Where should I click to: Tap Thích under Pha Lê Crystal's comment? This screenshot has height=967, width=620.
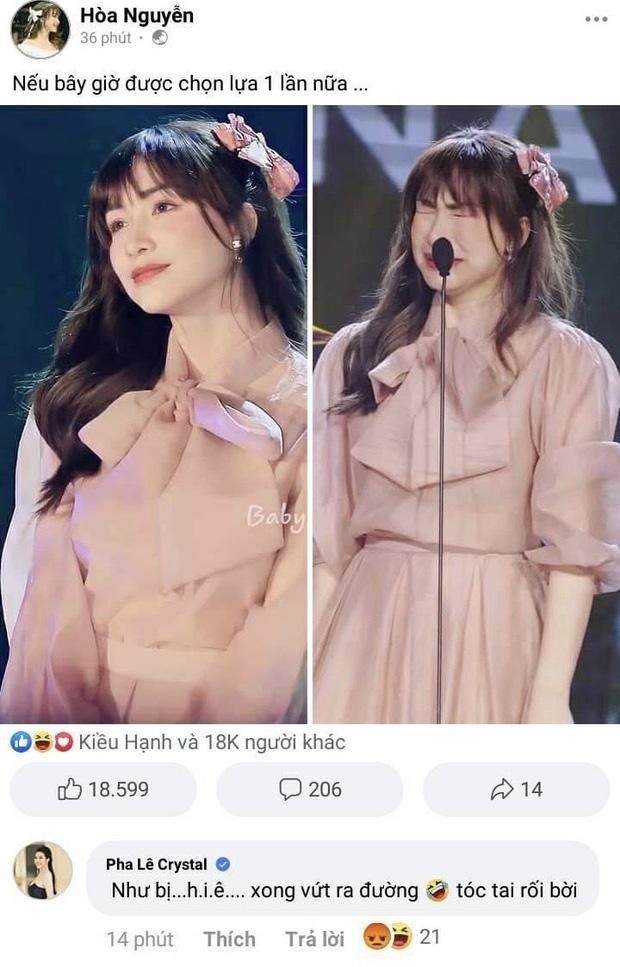click(x=229, y=939)
